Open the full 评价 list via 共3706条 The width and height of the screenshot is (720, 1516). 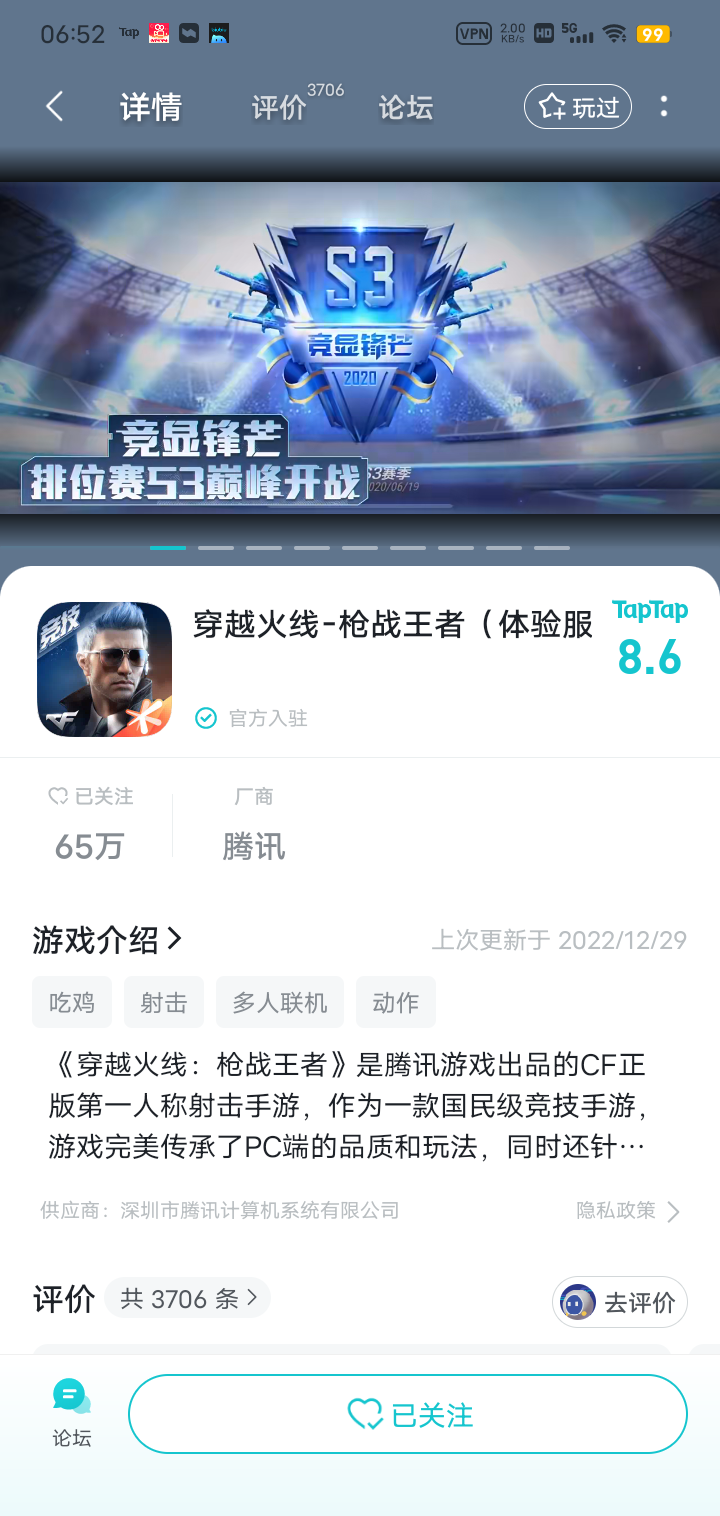click(188, 1297)
